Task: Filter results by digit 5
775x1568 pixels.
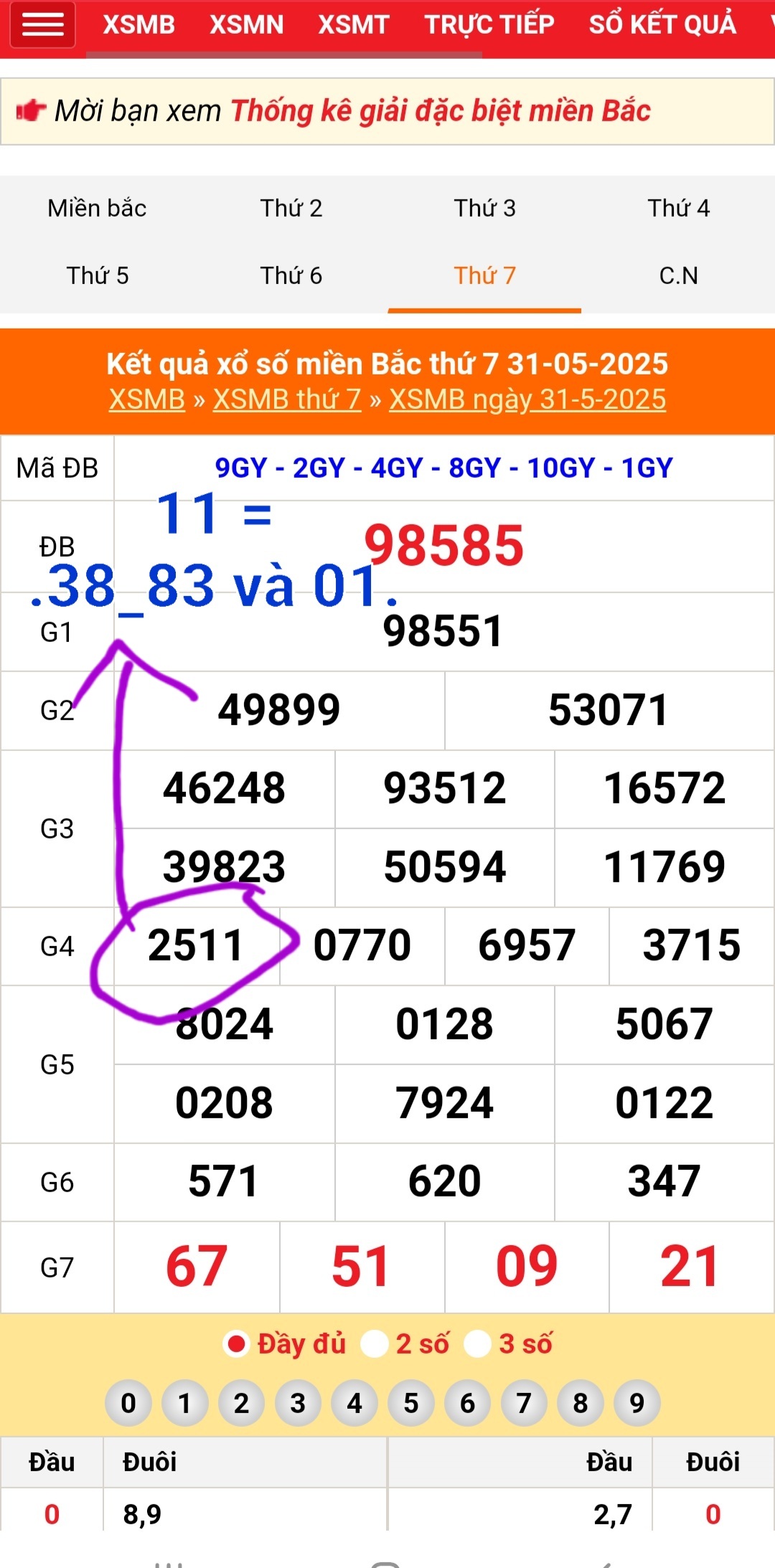Action: pyautogui.click(x=411, y=1402)
